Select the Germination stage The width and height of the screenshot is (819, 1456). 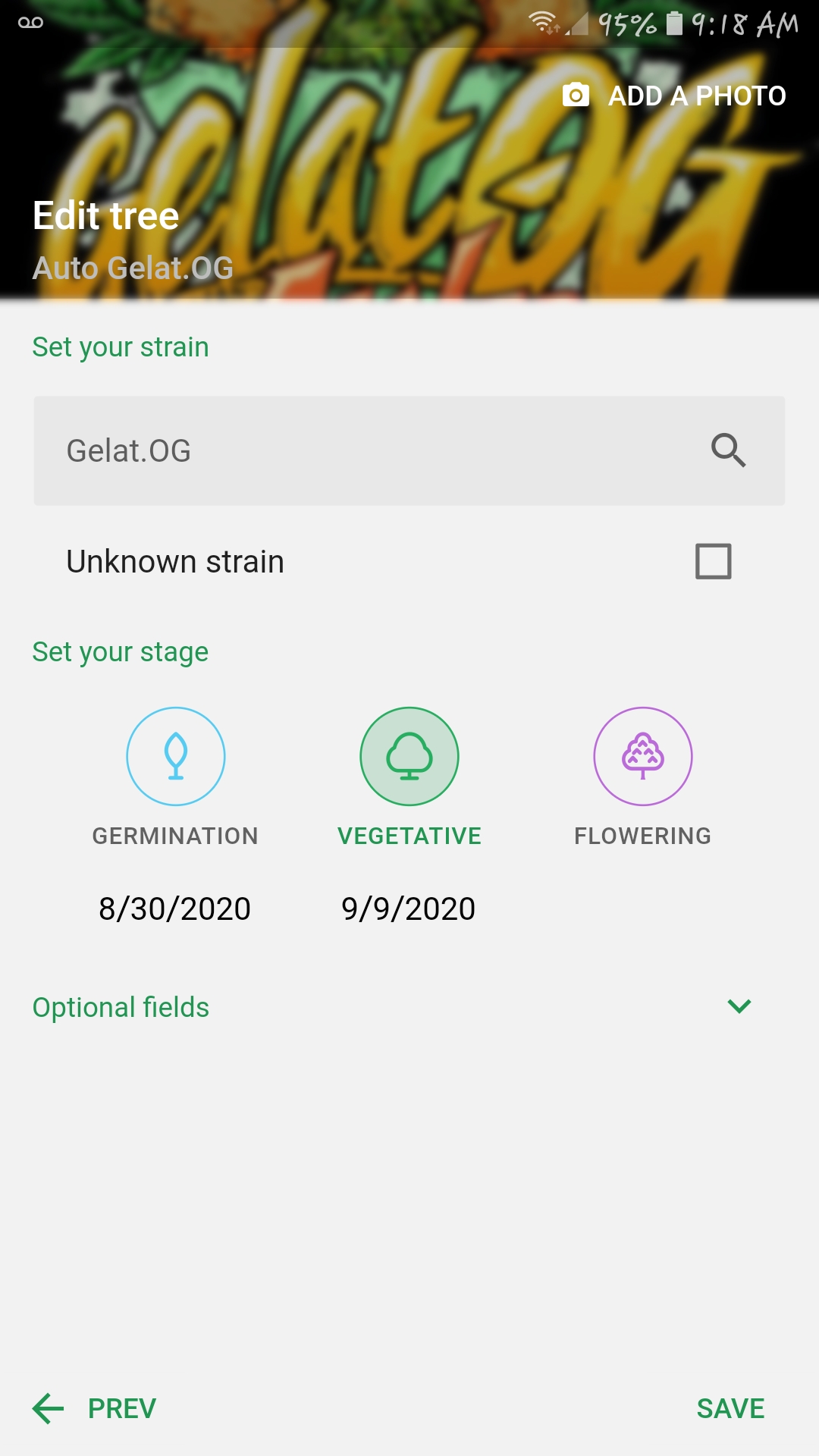[175, 756]
